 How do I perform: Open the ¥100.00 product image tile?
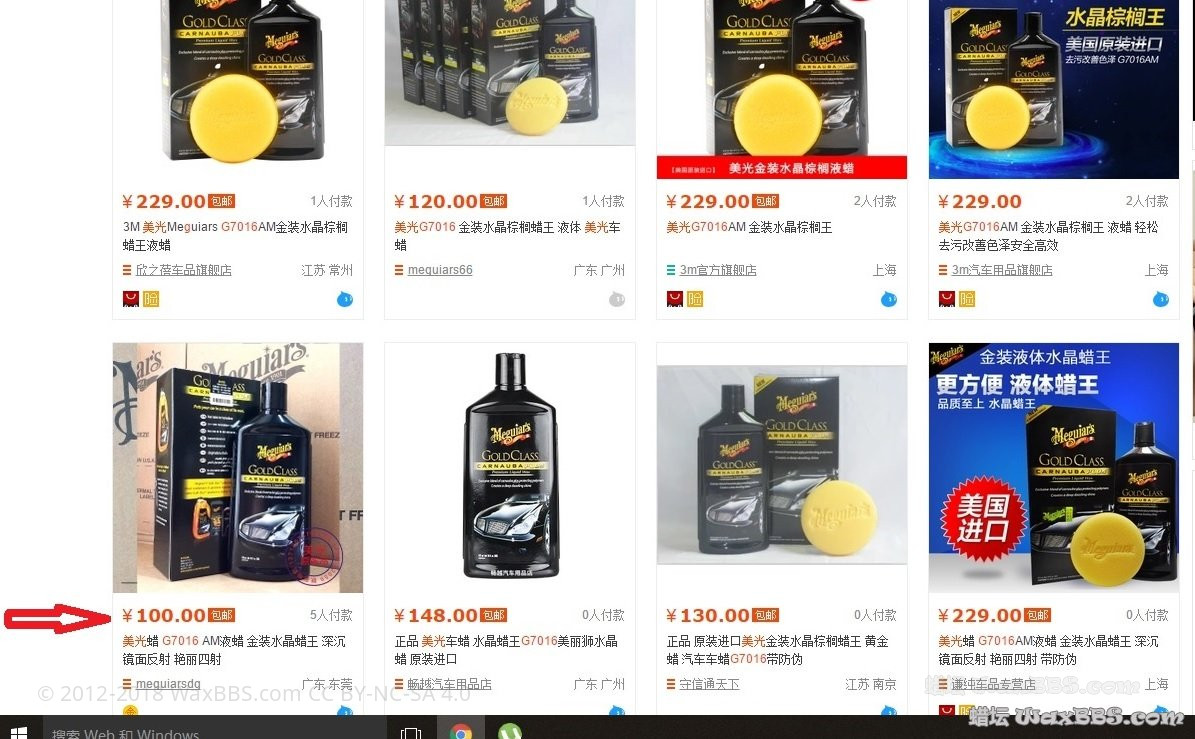click(237, 468)
